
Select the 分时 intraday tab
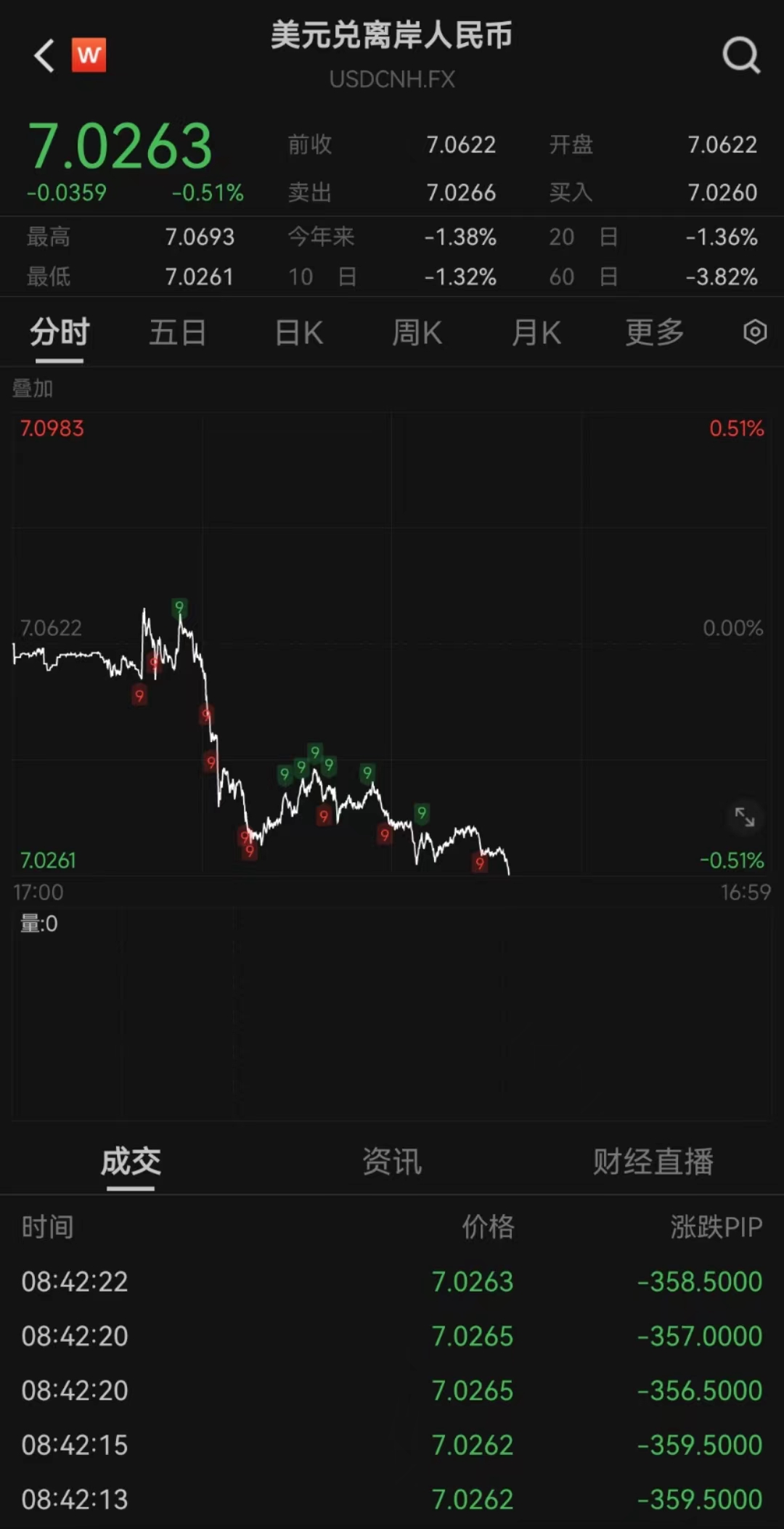pyautogui.click(x=60, y=333)
